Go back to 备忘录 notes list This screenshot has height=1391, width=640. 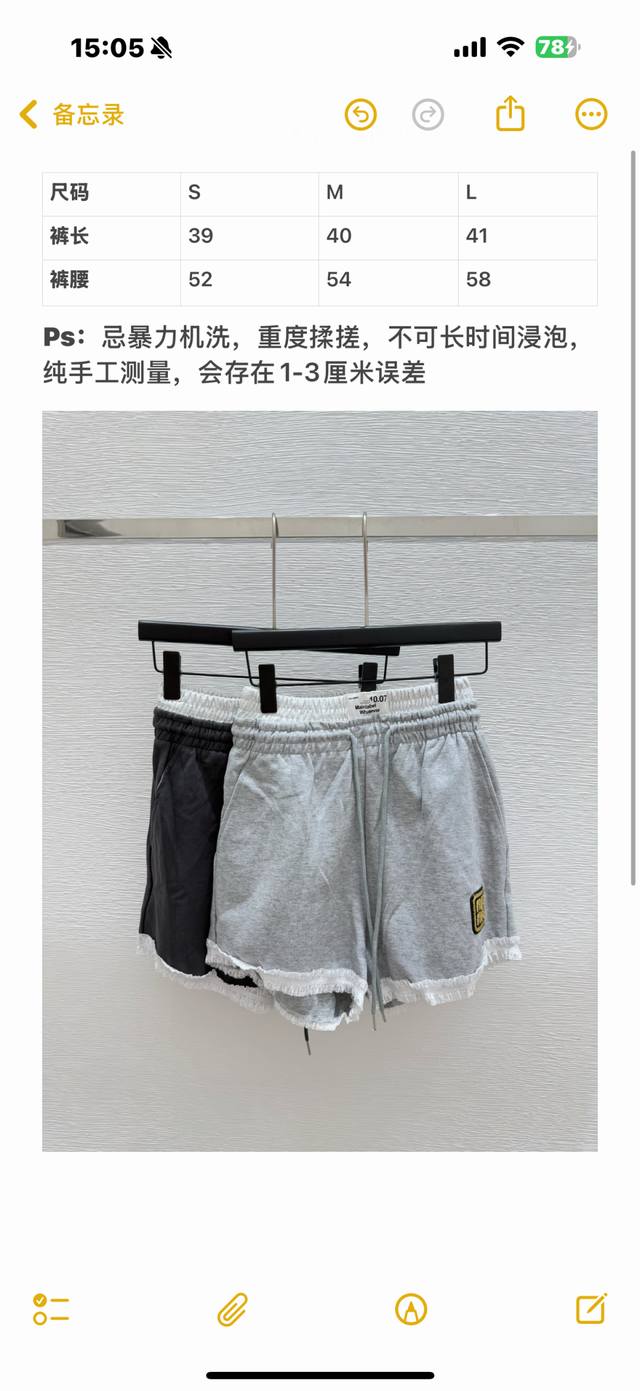point(72,115)
